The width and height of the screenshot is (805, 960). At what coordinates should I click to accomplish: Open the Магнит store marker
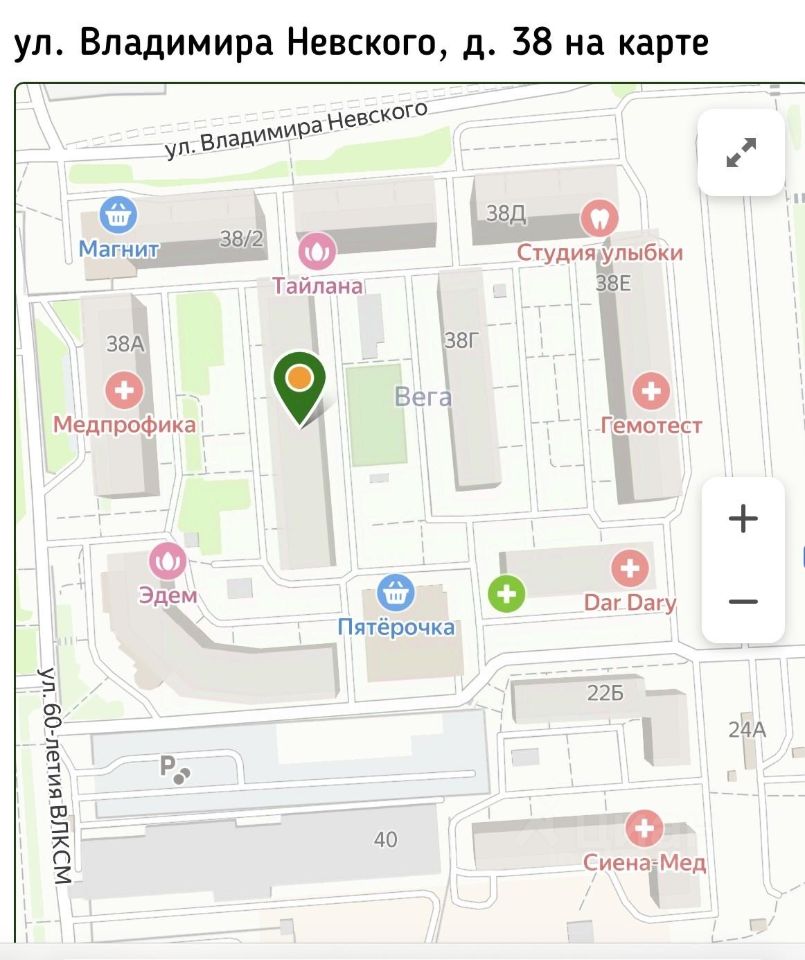pos(119,214)
